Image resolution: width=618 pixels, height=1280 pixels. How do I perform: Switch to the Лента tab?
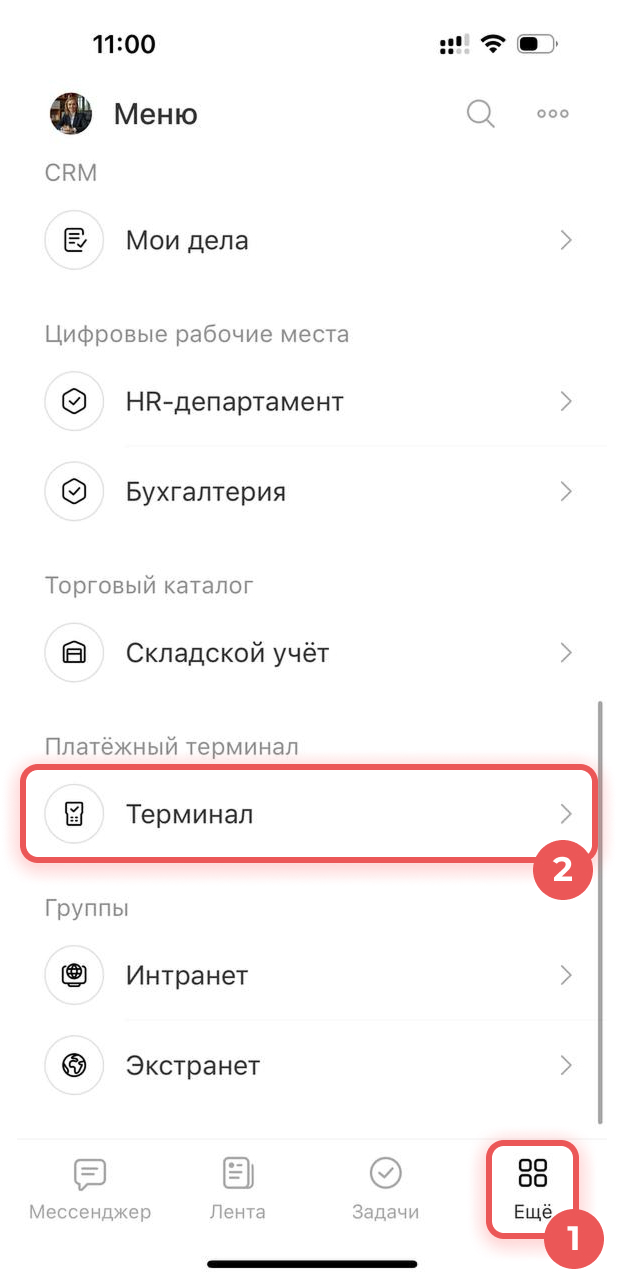238,1190
